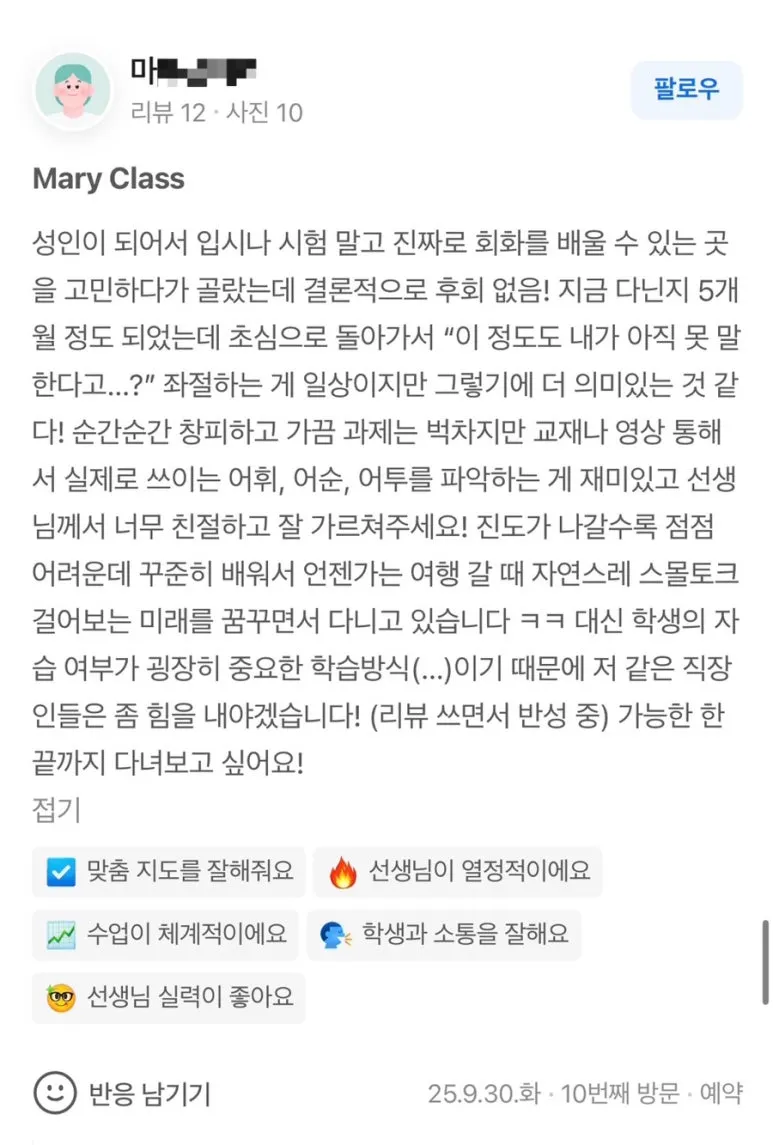Follow this reviewer with the 팔로우 button
773x1145 pixels.
(x=686, y=90)
